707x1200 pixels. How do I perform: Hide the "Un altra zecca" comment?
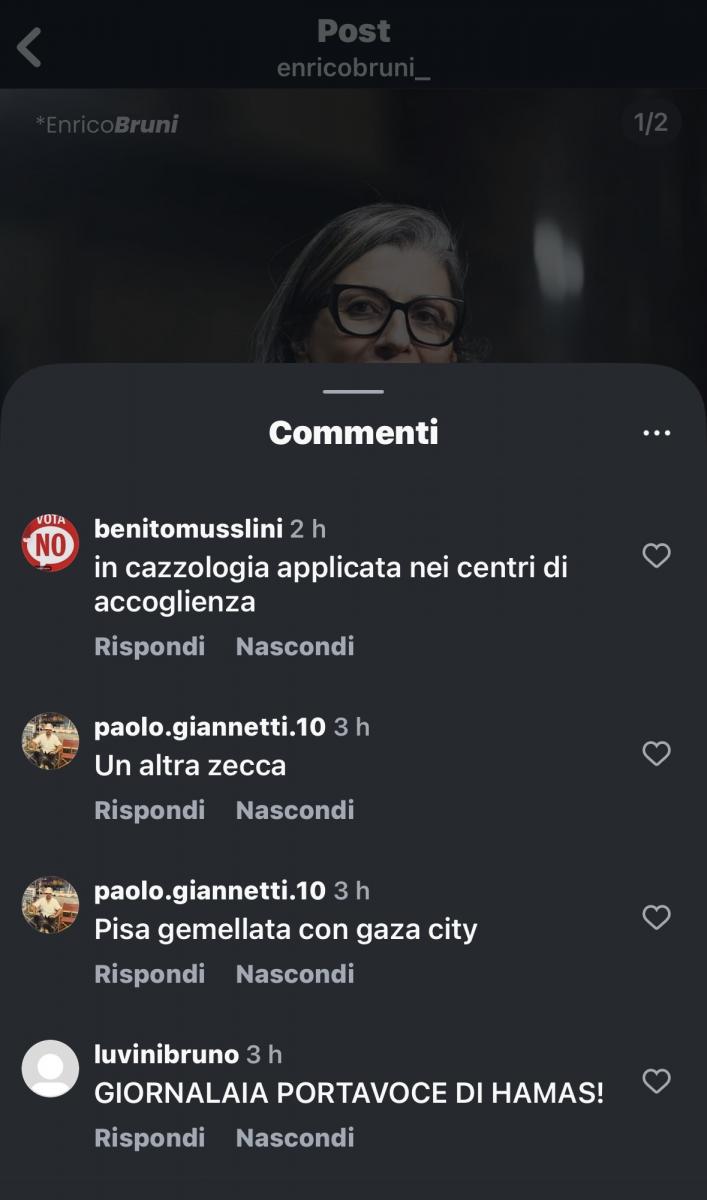pos(294,810)
